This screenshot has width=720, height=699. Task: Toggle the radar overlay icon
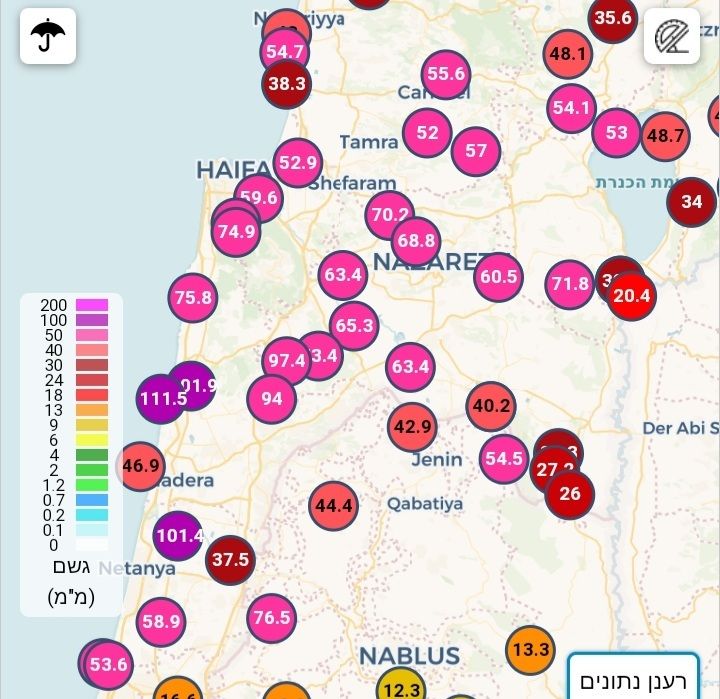click(x=671, y=36)
